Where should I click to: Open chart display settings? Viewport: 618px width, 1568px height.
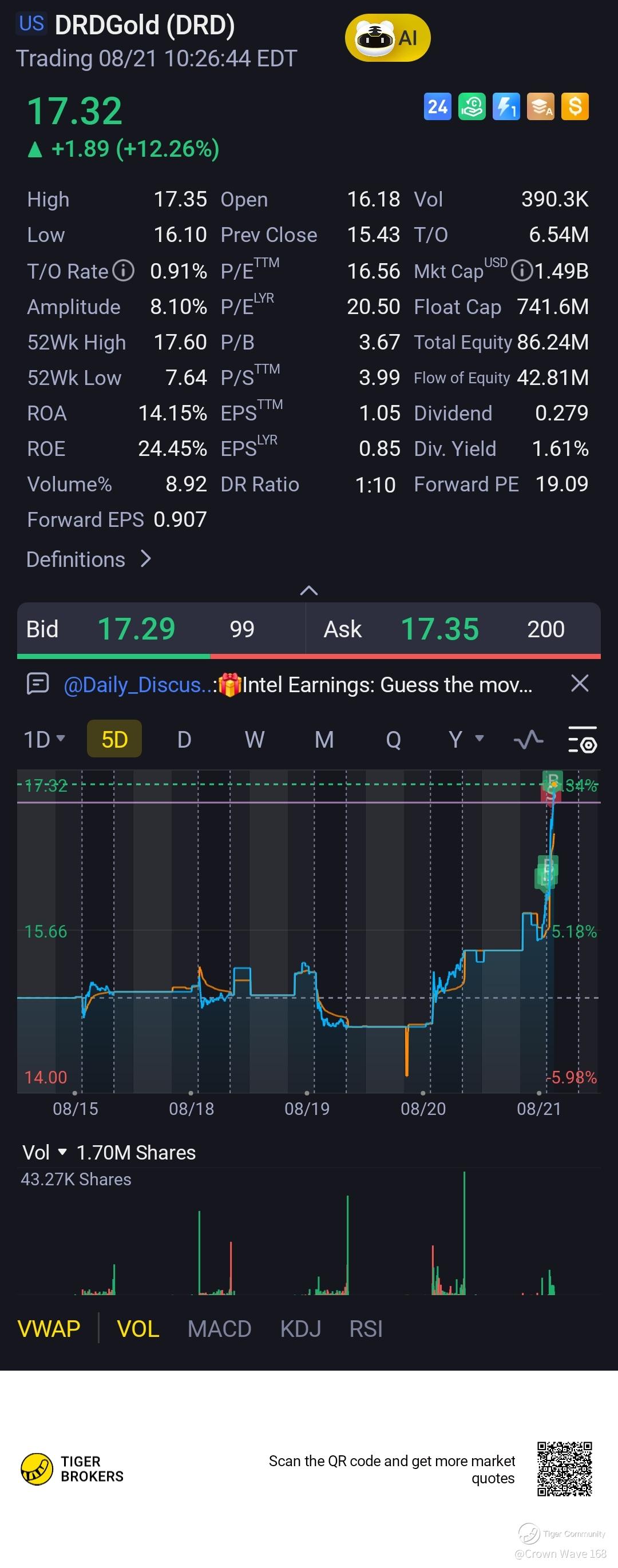click(582, 739)
